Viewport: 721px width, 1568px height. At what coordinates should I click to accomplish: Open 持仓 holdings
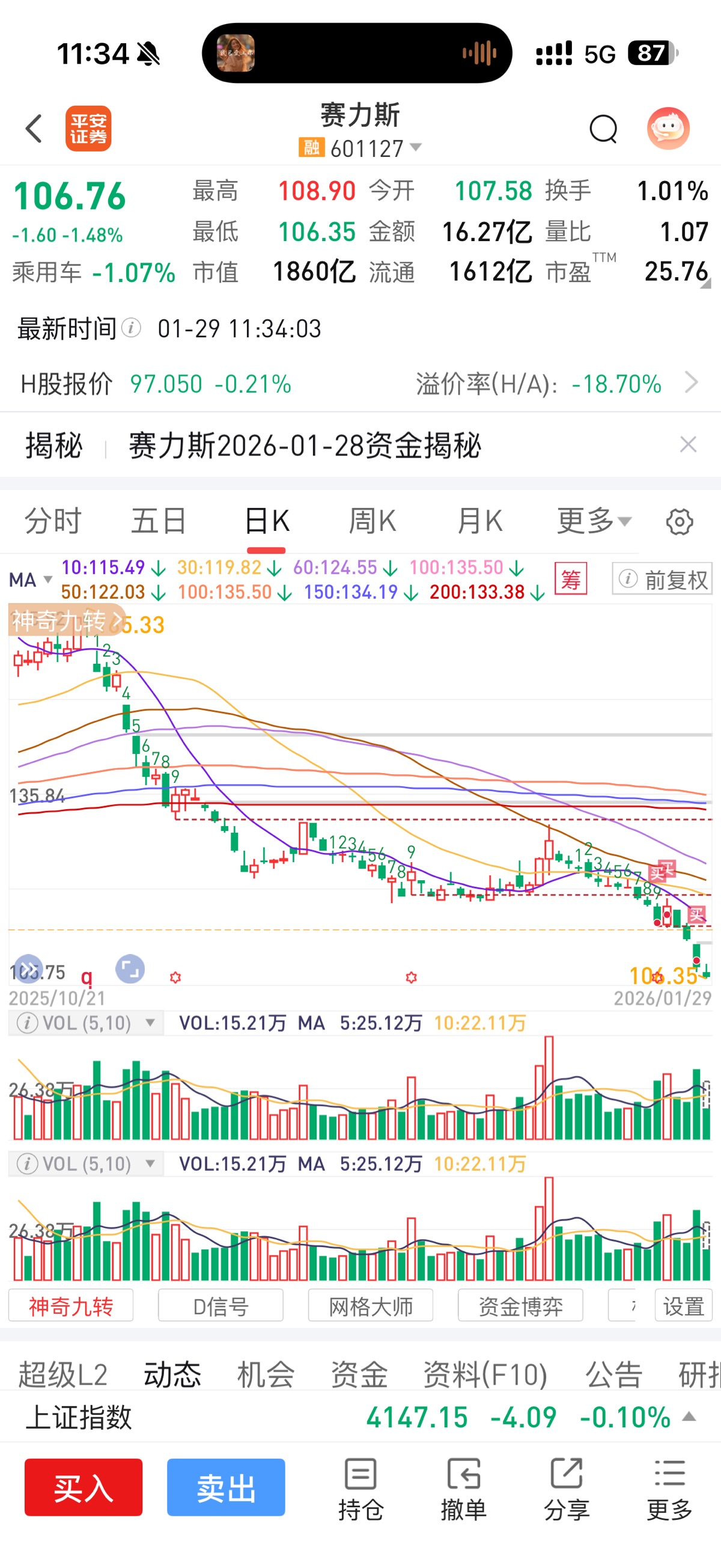[361, 1489]
